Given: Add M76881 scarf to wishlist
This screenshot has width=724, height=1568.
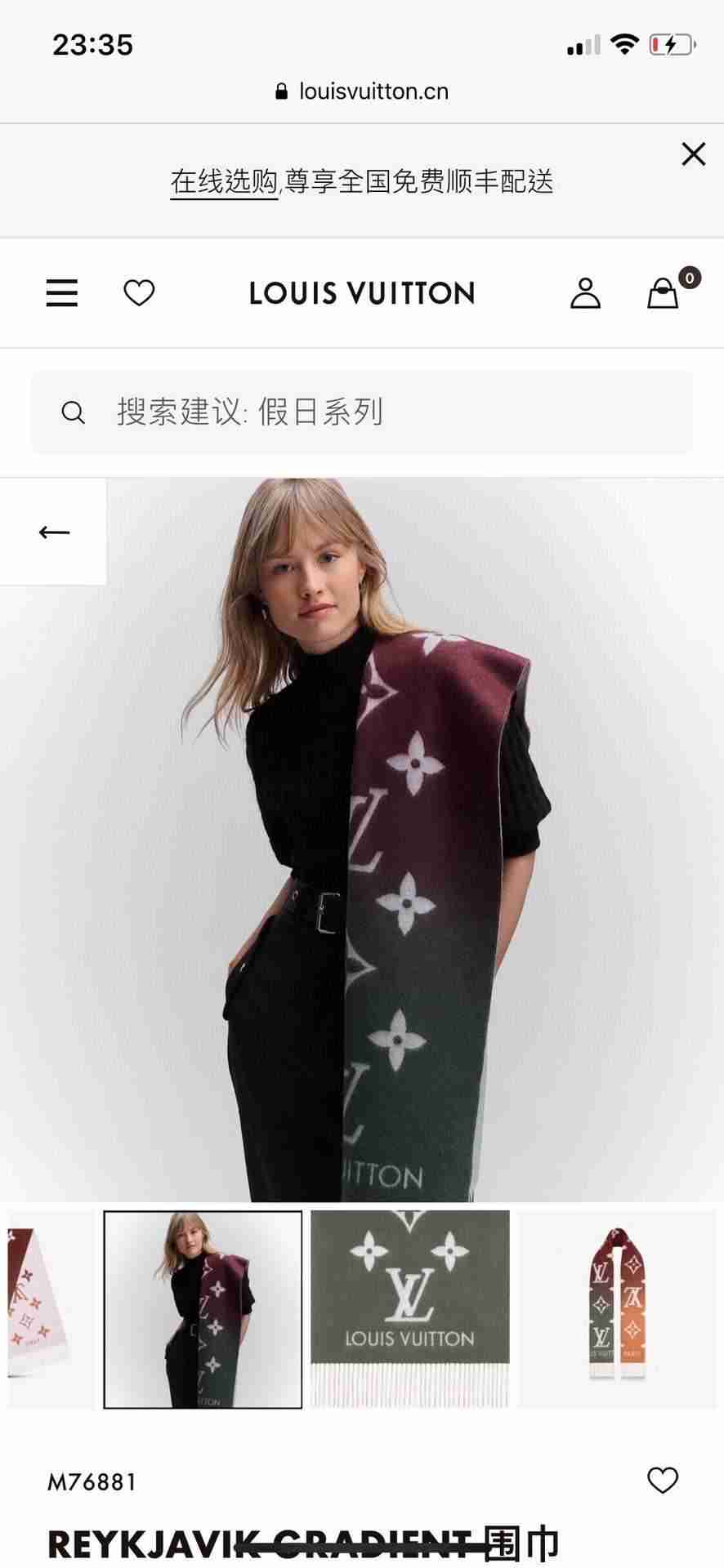Looking at the screenshot, I should coord(662,1481).
